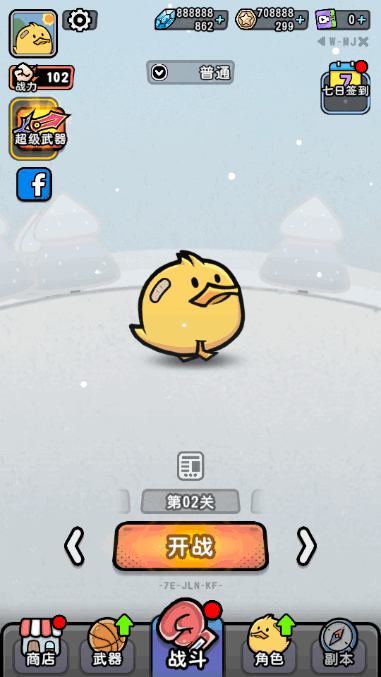This screenshot has height=677, width=381.
Task: Go to the previous stage with left arrow
Action: (x=74, y=546)
